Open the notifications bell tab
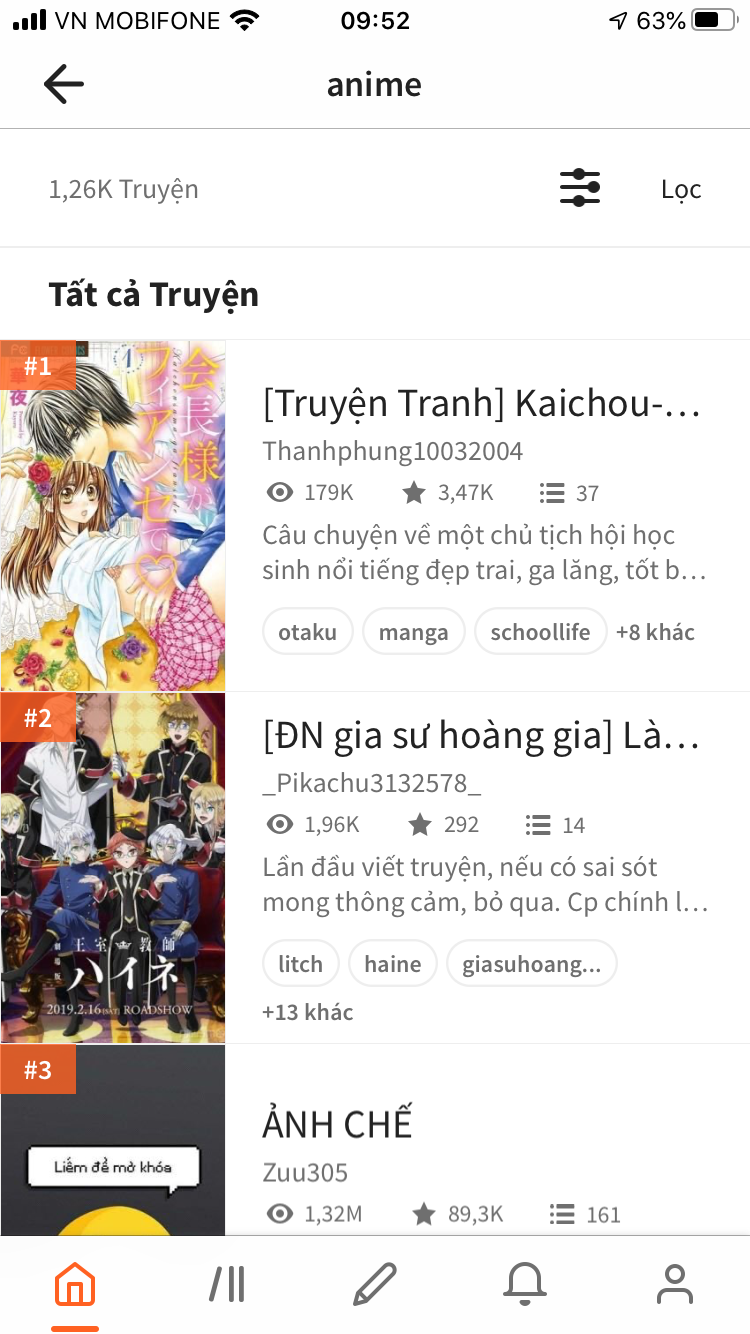The image size is (750, 1334). tap(525, 1284)
